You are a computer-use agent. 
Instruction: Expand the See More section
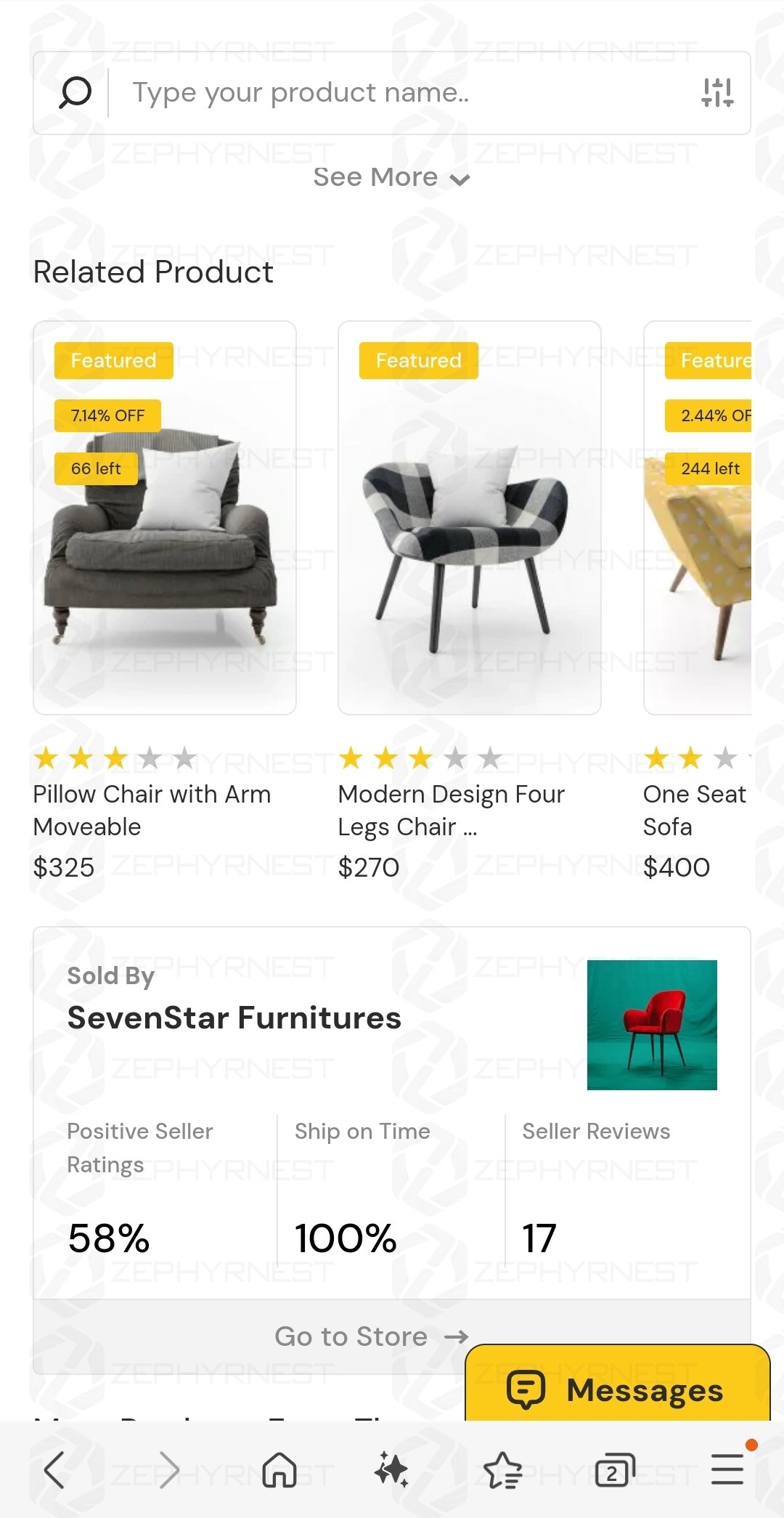point(392,177)
